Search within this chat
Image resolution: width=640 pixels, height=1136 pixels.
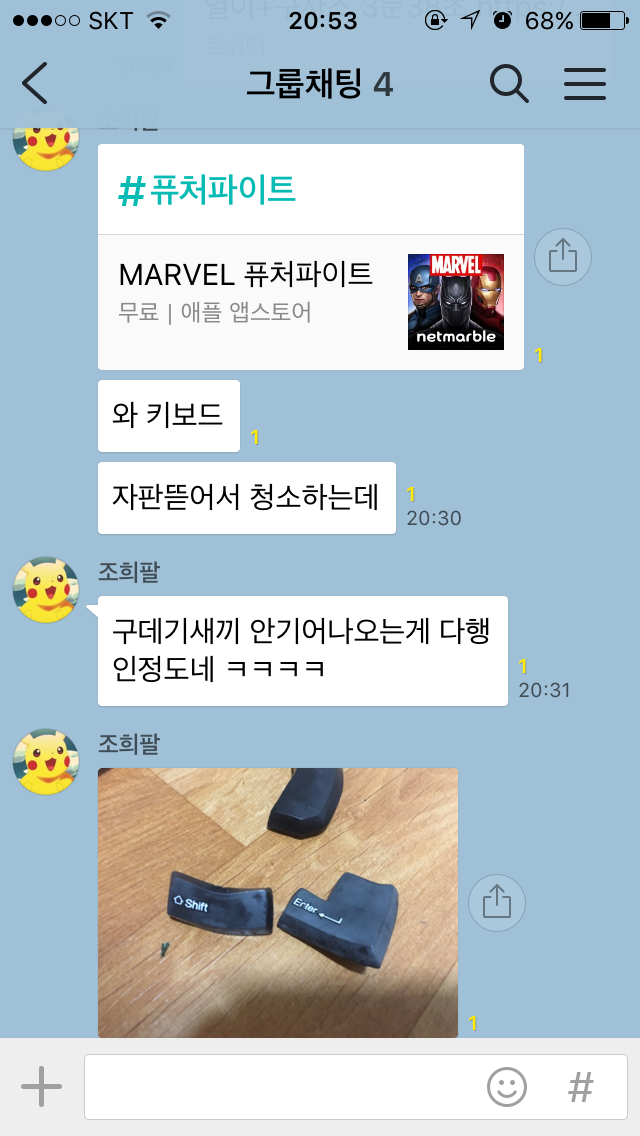[509, 84]
